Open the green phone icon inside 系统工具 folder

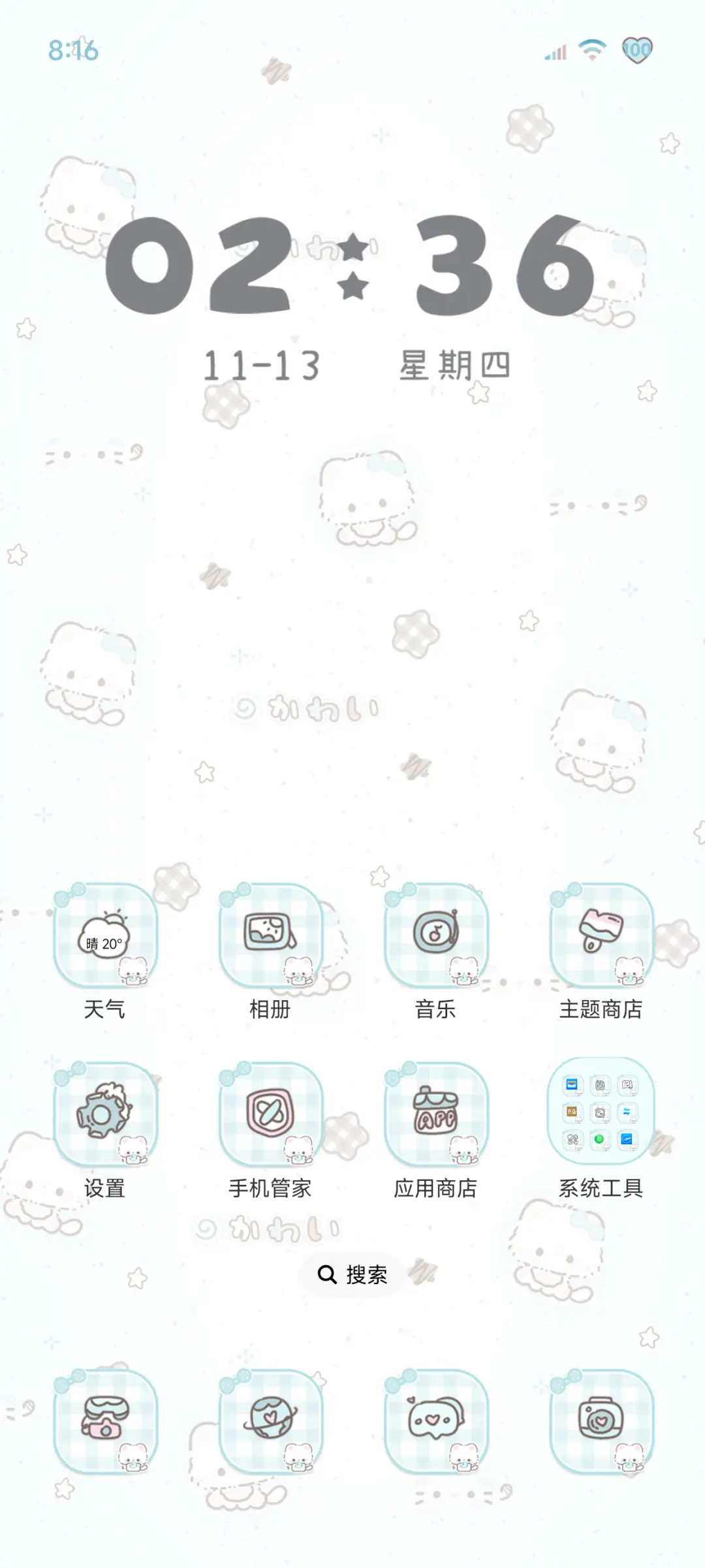coord(599,1139)
